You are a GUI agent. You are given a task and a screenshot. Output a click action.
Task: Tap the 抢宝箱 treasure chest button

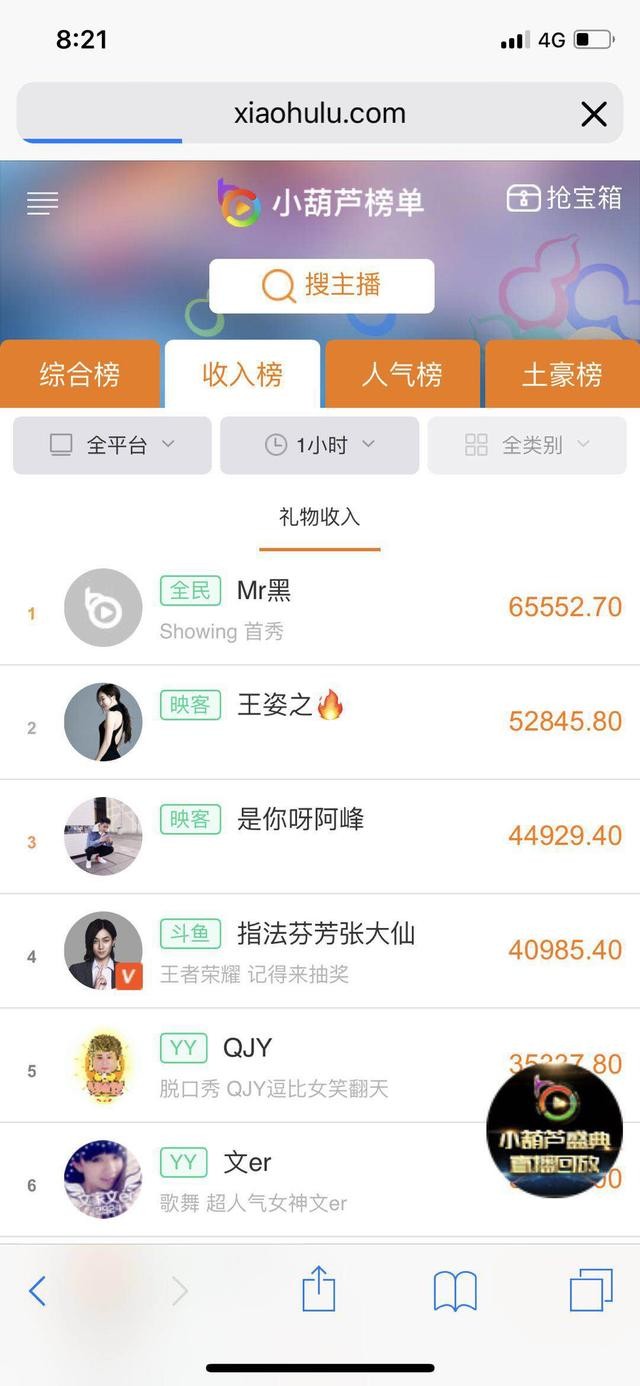coord(565,198)
